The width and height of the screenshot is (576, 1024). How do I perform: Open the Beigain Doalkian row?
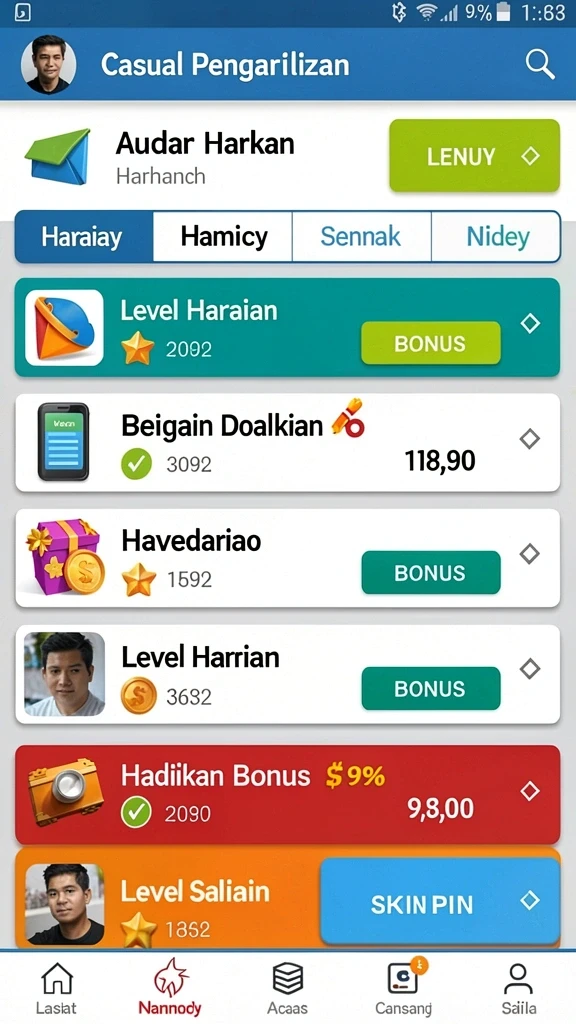[x=287, y=443]
